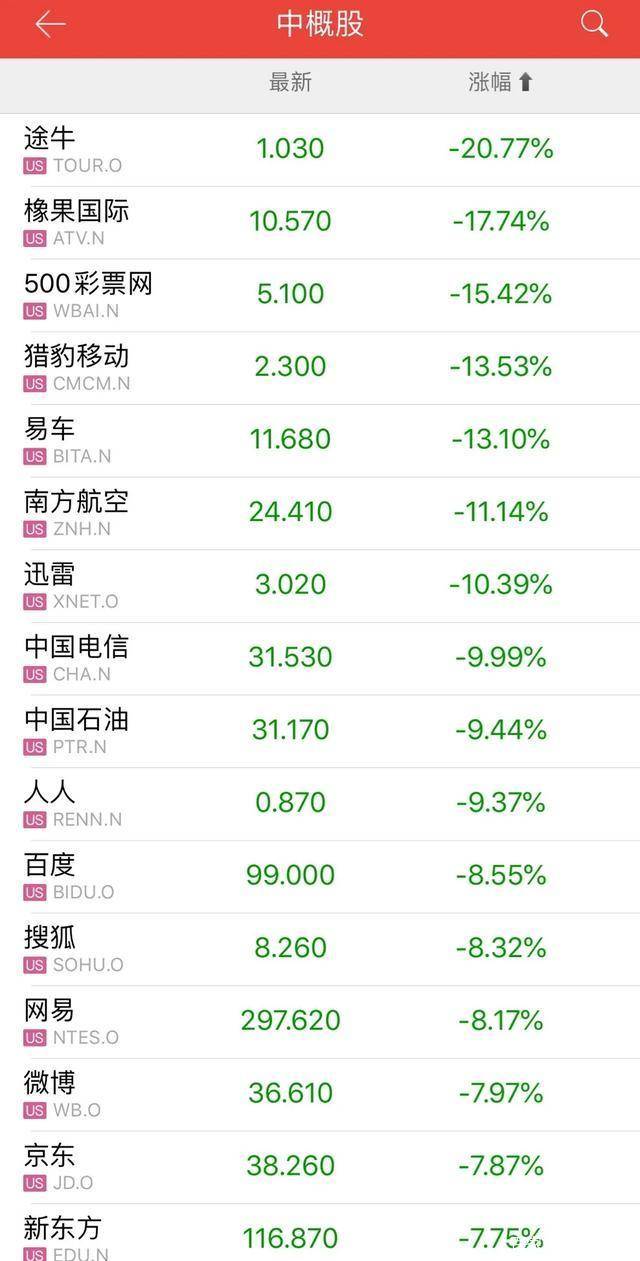
Task: Open 新东方 EDU.N stock row
Action: click(320, 1233)
